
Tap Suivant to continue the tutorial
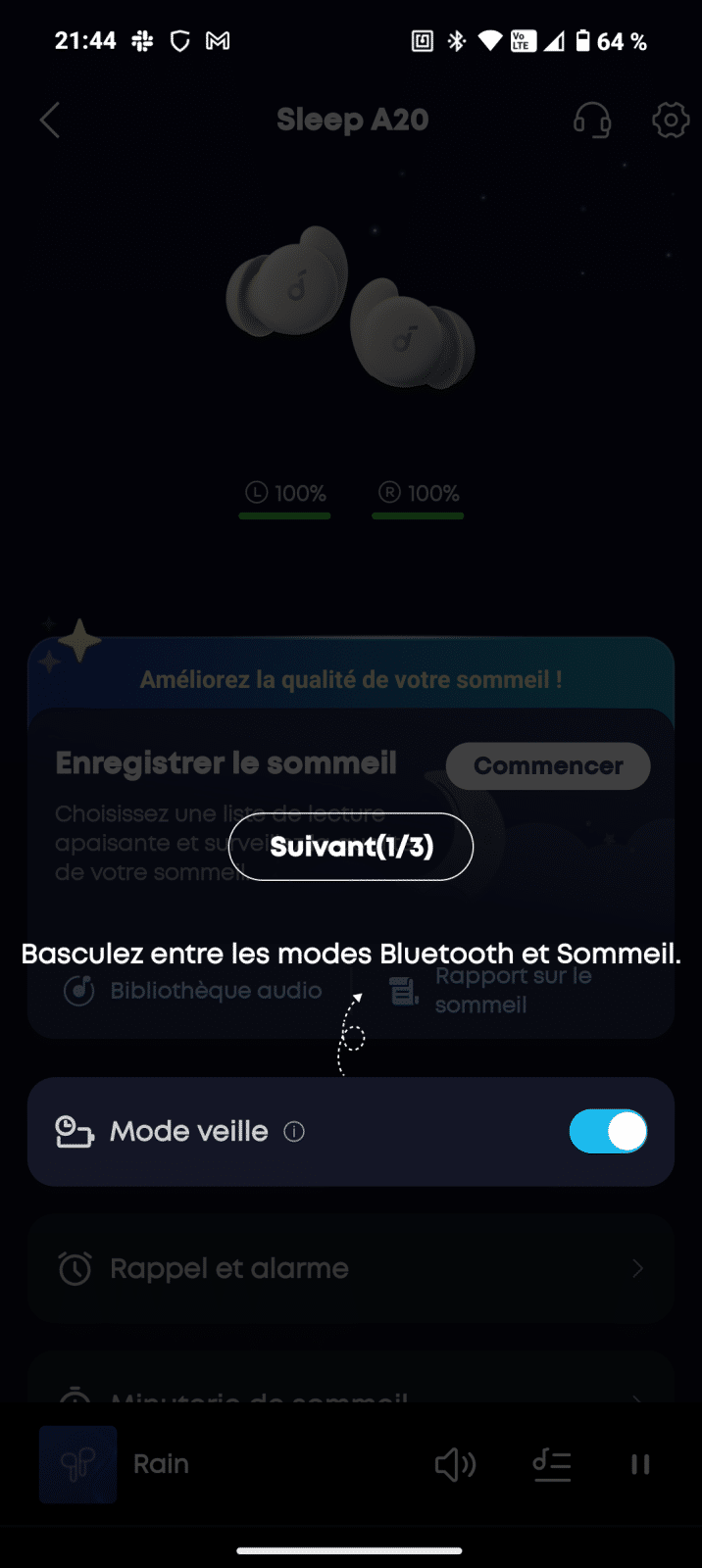point(351,847)
